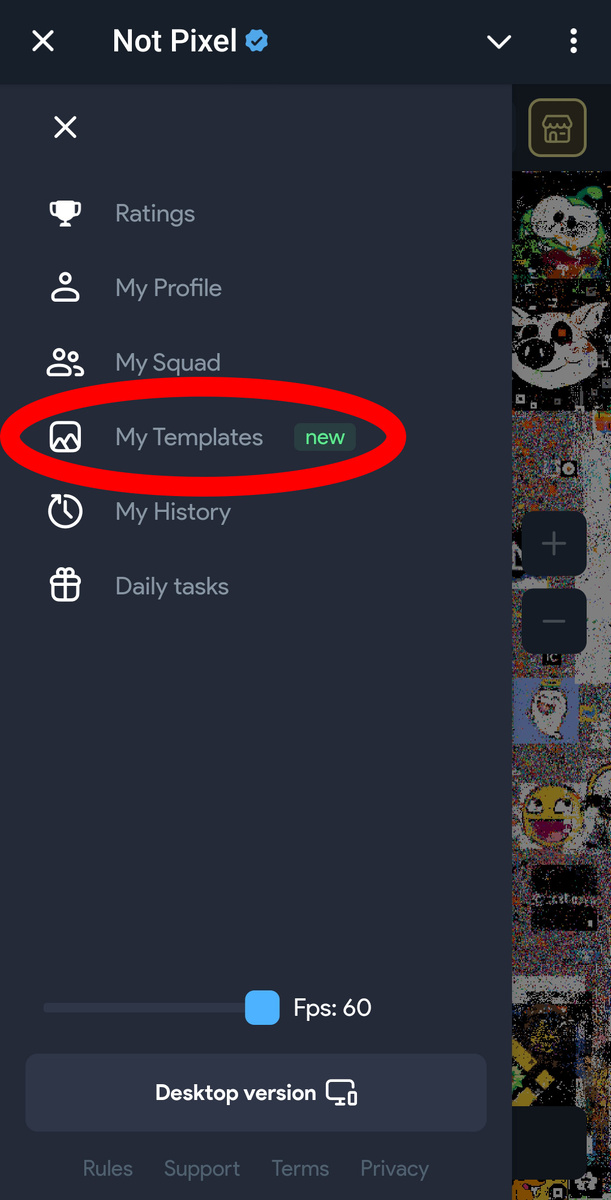This screenshot has height=1200, width=611.
Task: Open My Templates
Action: (189, 437)
